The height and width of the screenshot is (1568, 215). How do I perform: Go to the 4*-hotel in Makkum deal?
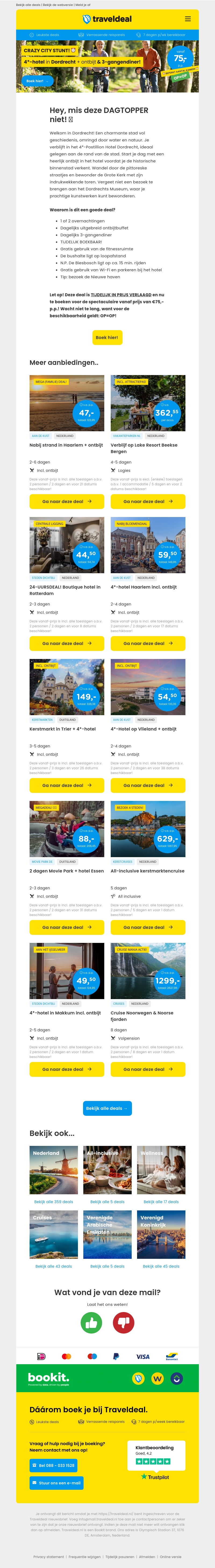66,1070
